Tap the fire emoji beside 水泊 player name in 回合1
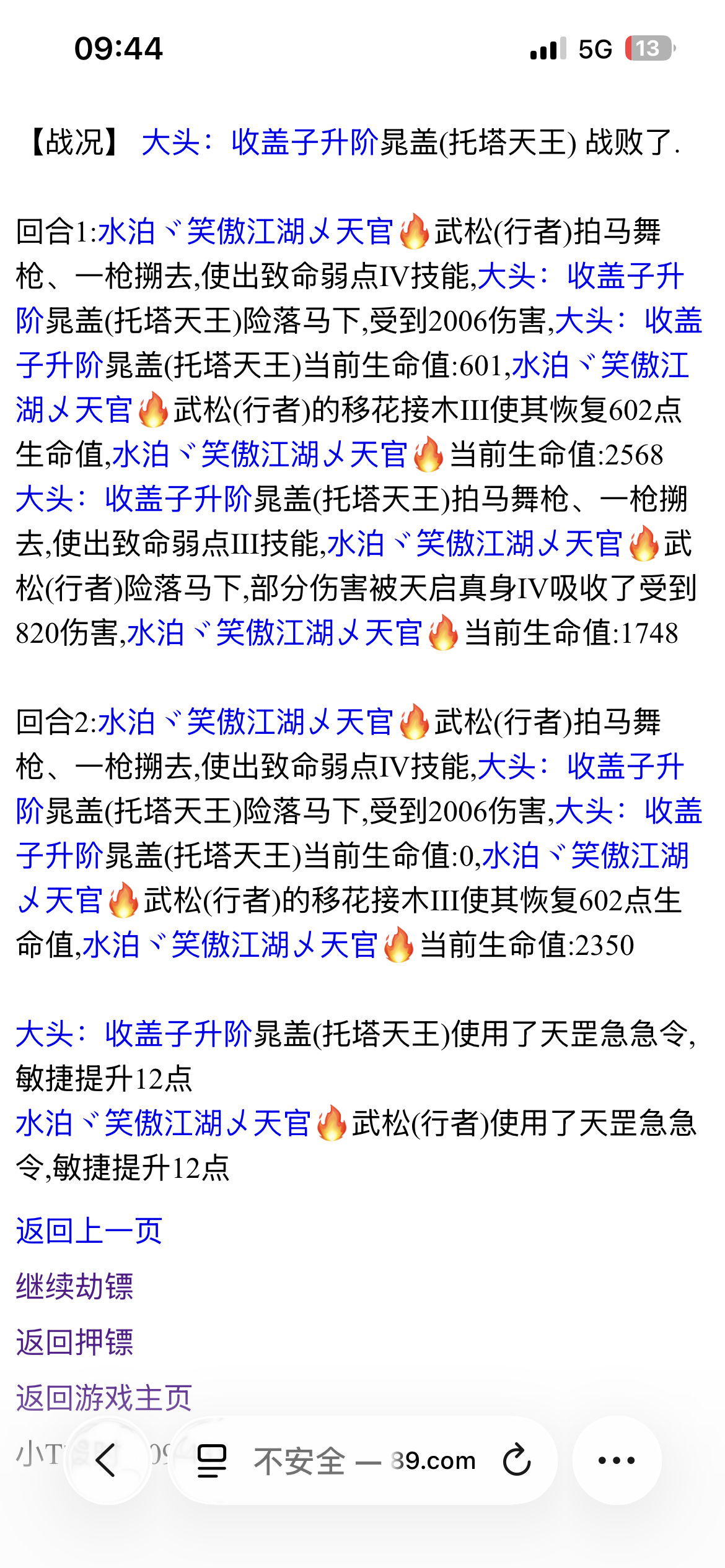 (414, 231)
